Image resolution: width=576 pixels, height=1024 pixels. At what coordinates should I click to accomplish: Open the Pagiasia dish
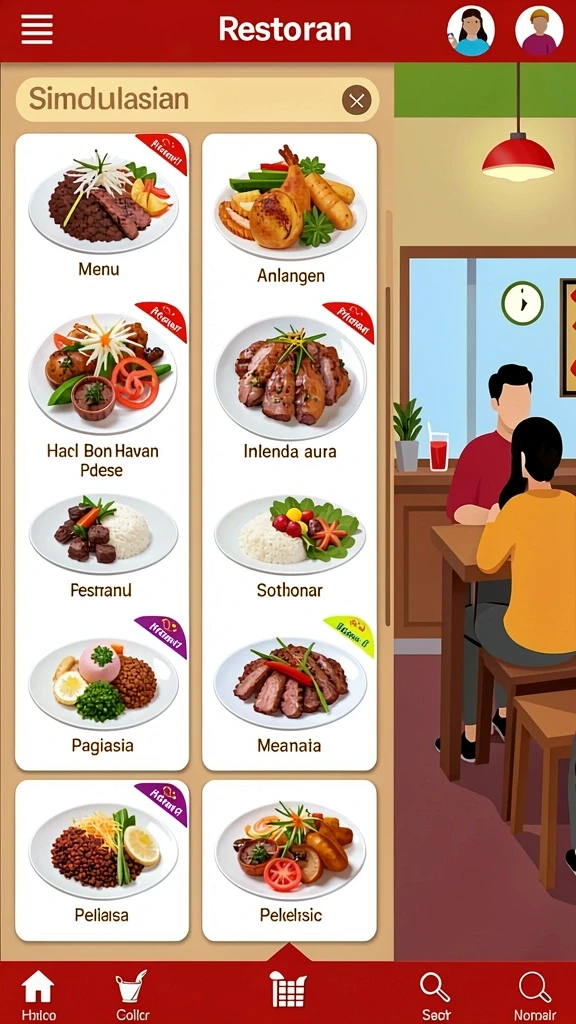103,691
